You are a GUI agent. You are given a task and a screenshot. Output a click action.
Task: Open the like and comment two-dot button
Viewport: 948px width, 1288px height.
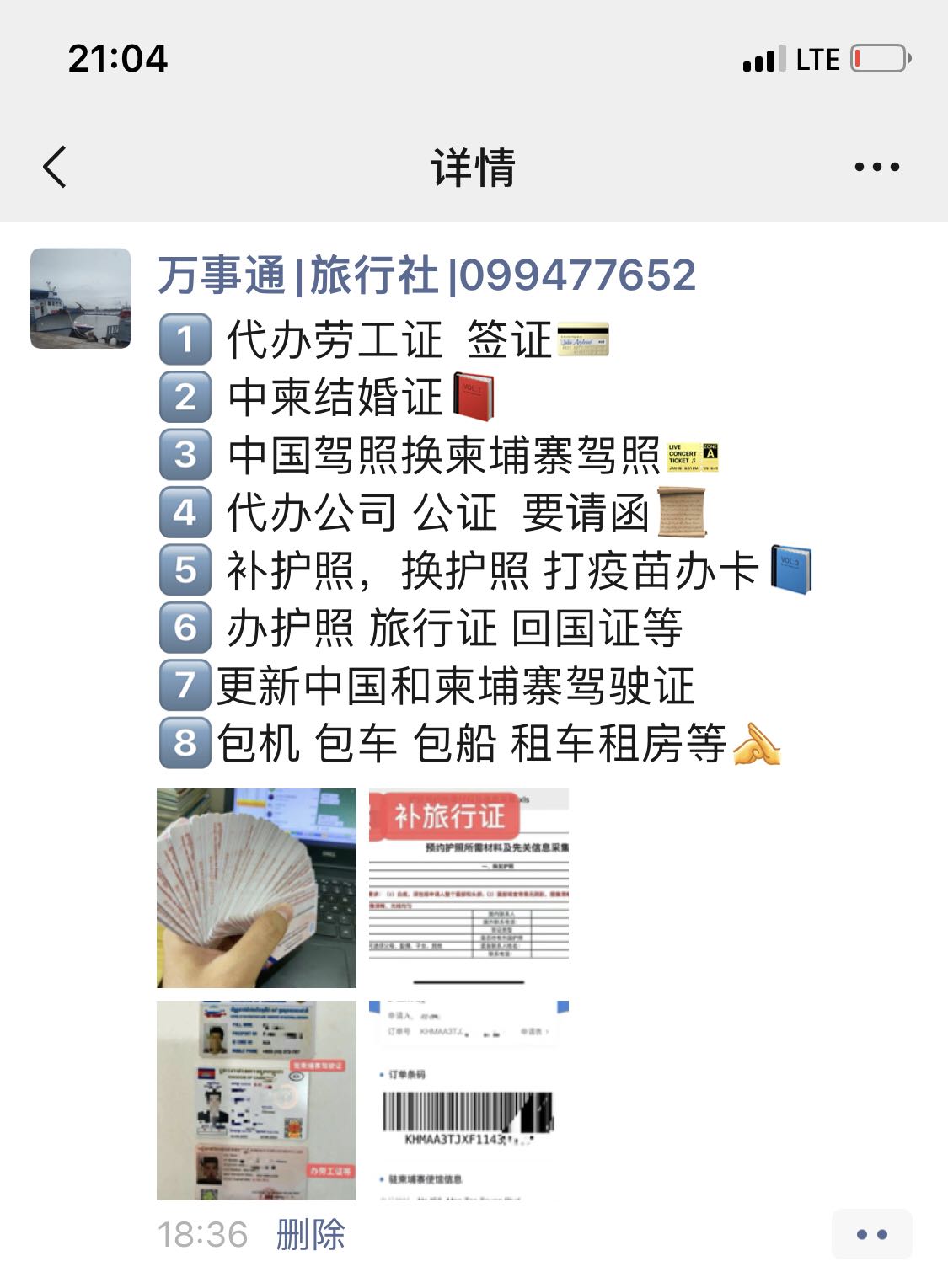pyautogui.click(x=871, y=1235)
